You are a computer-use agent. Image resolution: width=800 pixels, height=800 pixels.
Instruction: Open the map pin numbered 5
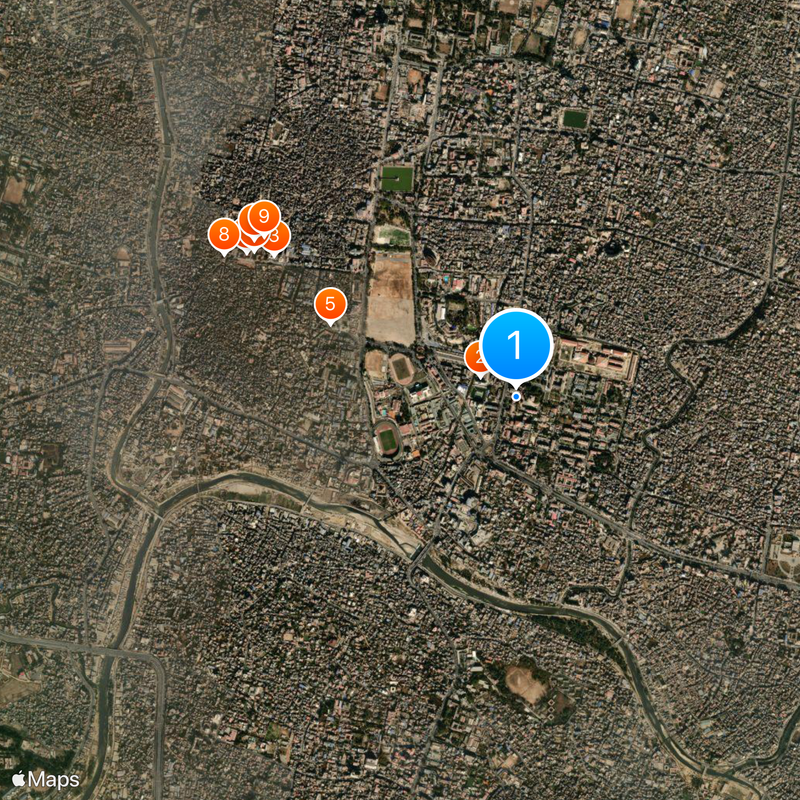click(330, 304)
